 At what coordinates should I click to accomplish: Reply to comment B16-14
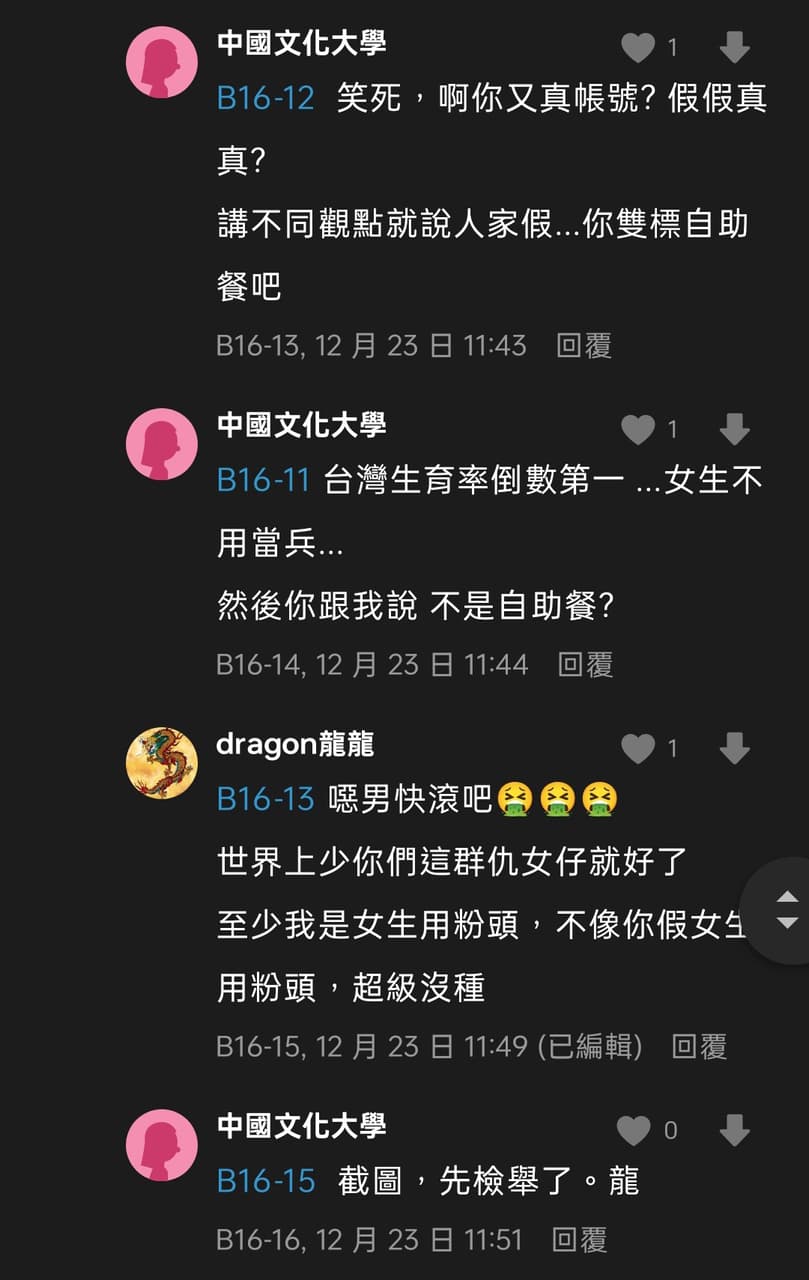pyautogui.click(x=584, y=664)
